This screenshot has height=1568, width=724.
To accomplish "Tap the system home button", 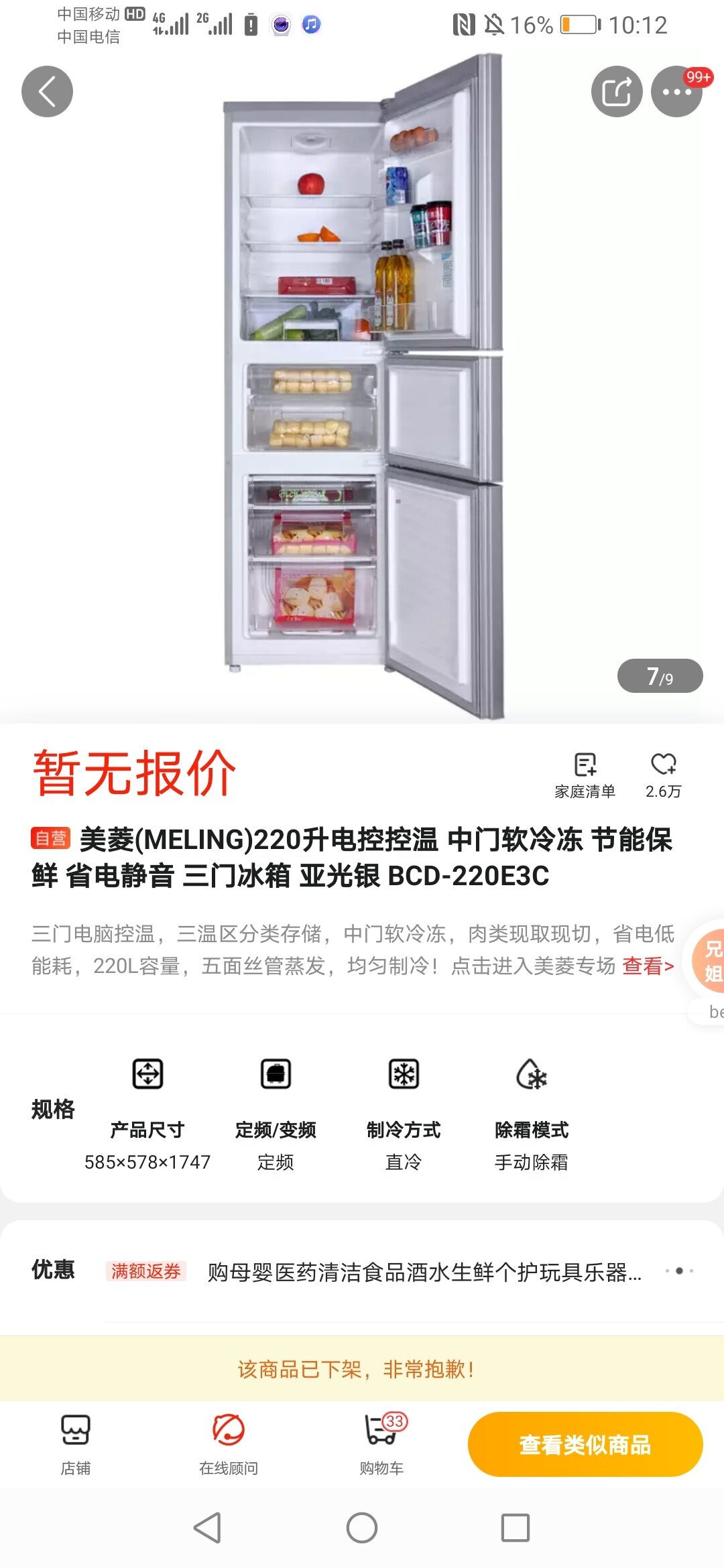I will (362, 1528).
